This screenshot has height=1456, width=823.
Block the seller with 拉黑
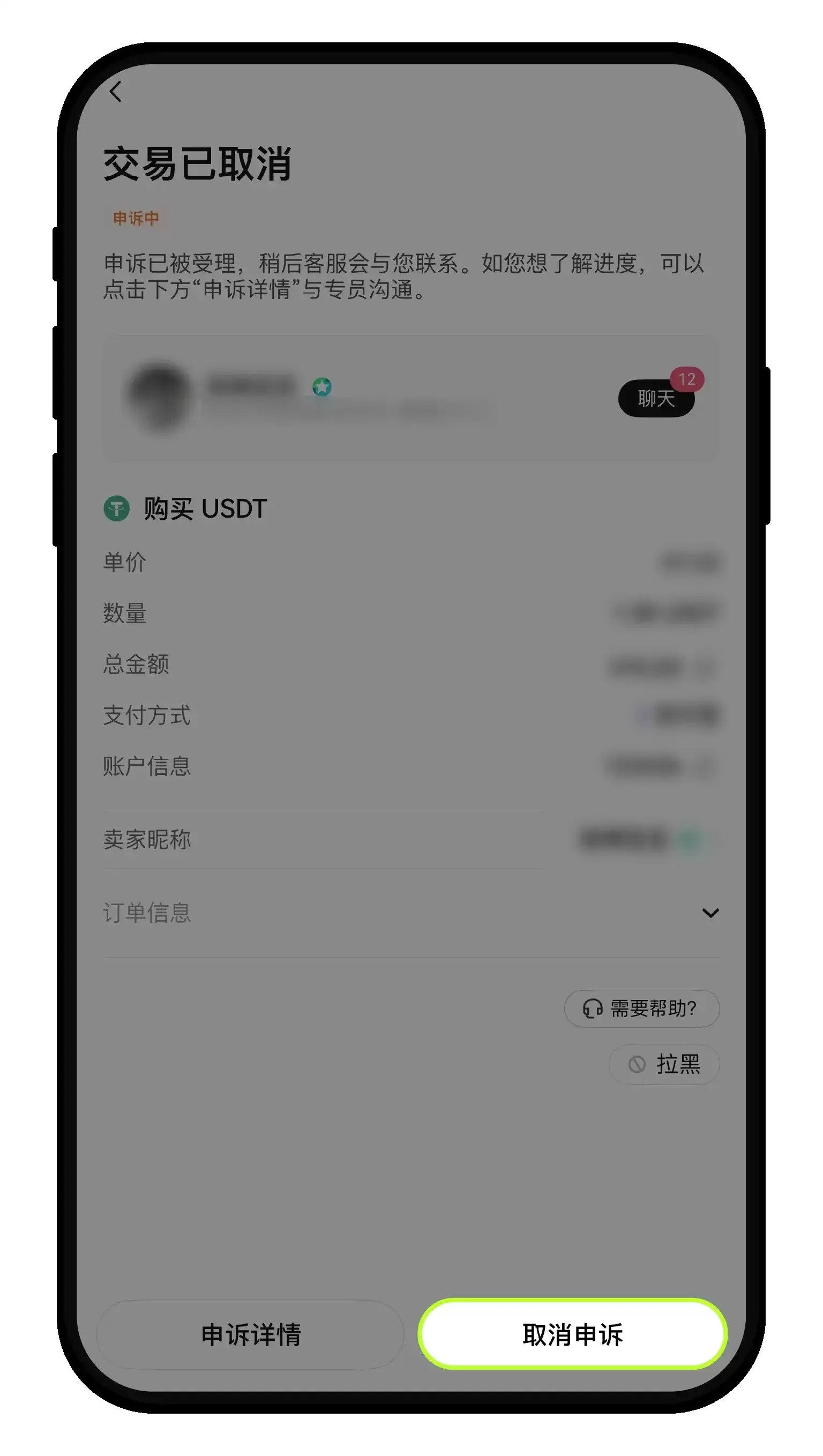point(664,1064)
